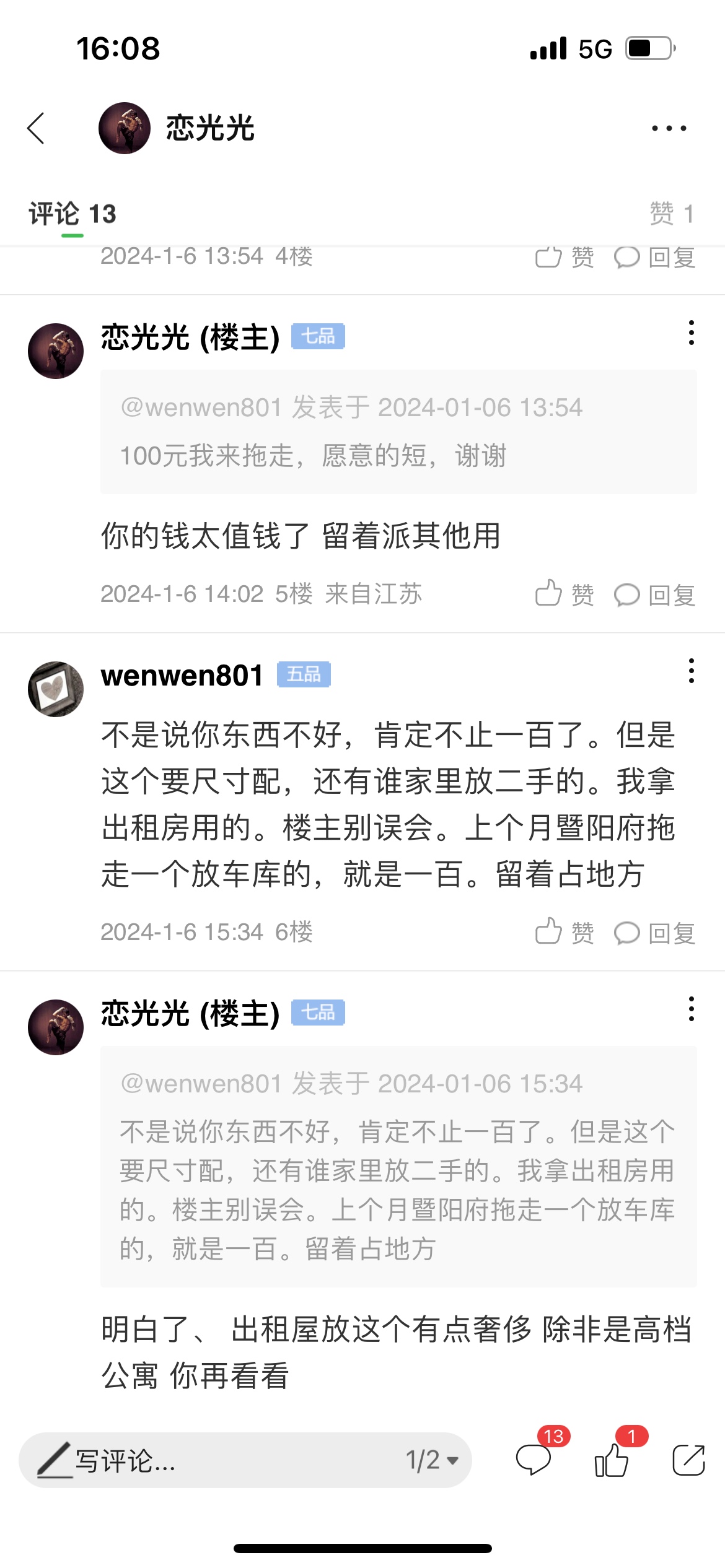Open the 1/2 page selector dropdown
The width and height of the screenshot is (725, 1568).
(x=433, y=1460)
